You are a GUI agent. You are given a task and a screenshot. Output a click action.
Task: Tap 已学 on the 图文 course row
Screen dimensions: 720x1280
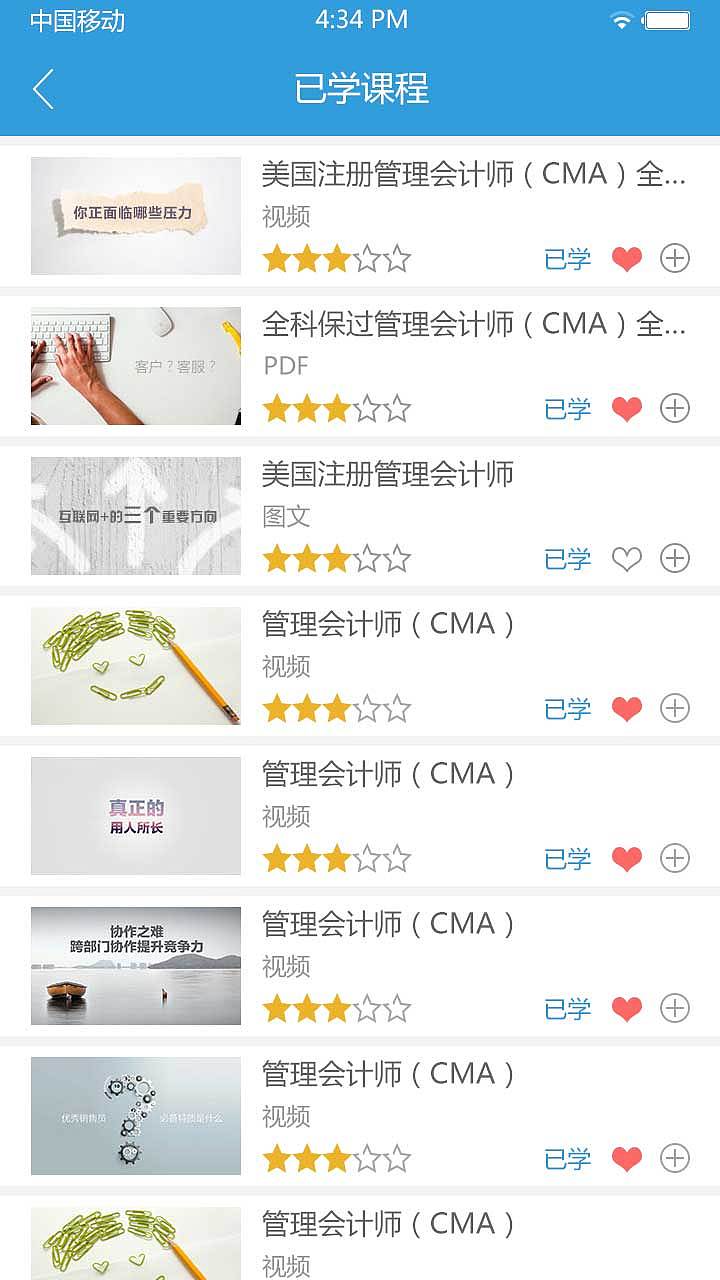(566, 558)
